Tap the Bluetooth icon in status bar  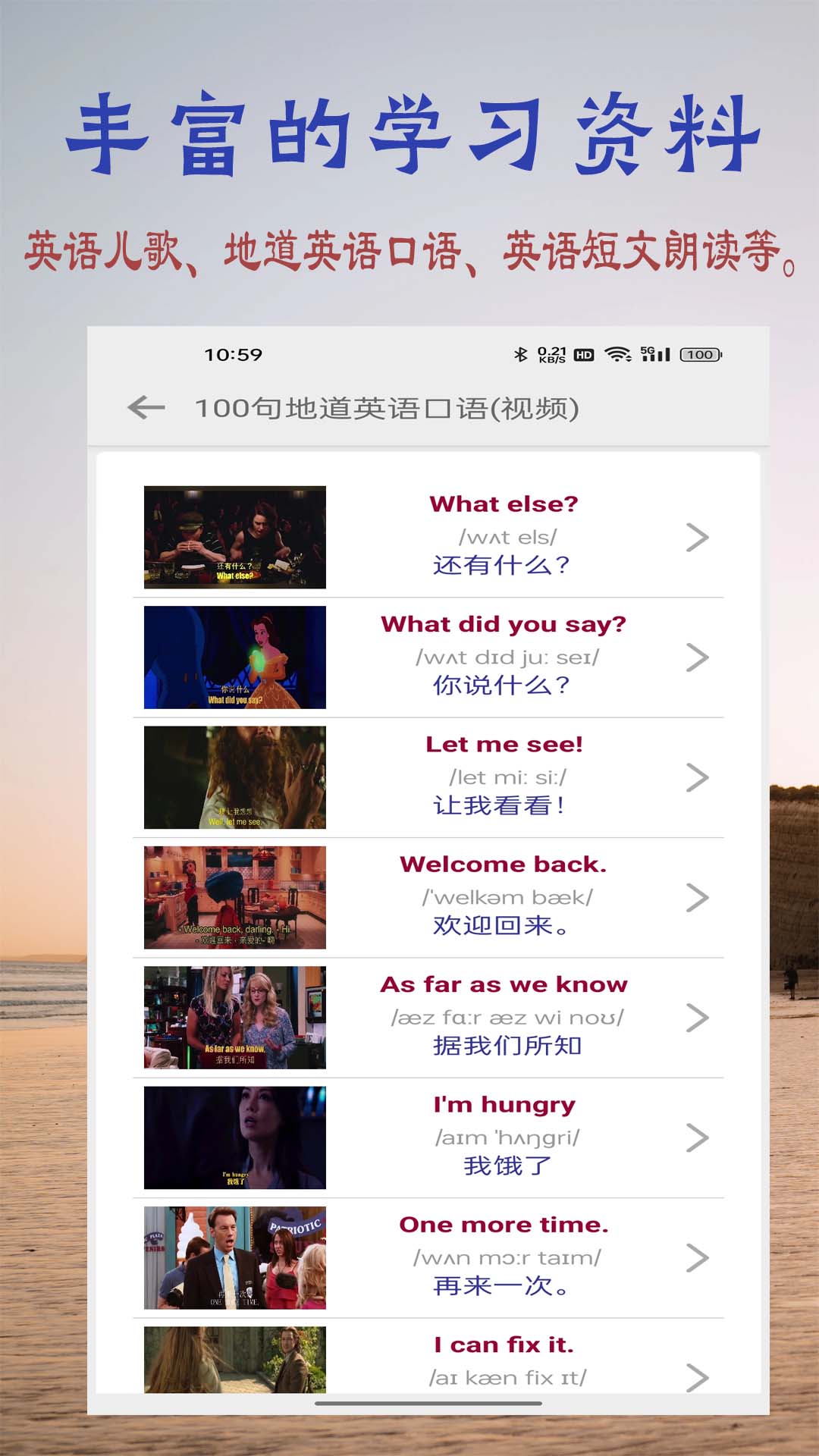pyautogui.click(x=519, y=353)
